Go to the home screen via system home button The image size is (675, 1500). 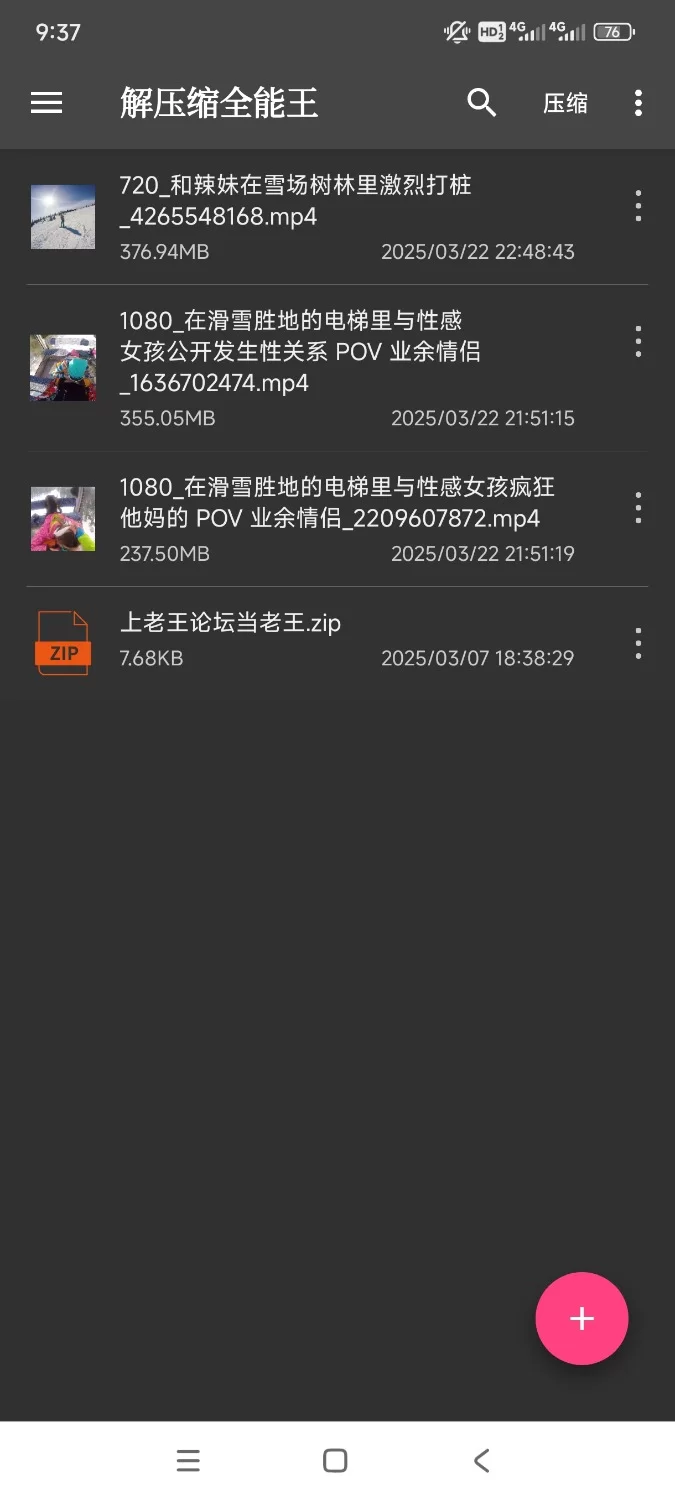click(335, 1461)
